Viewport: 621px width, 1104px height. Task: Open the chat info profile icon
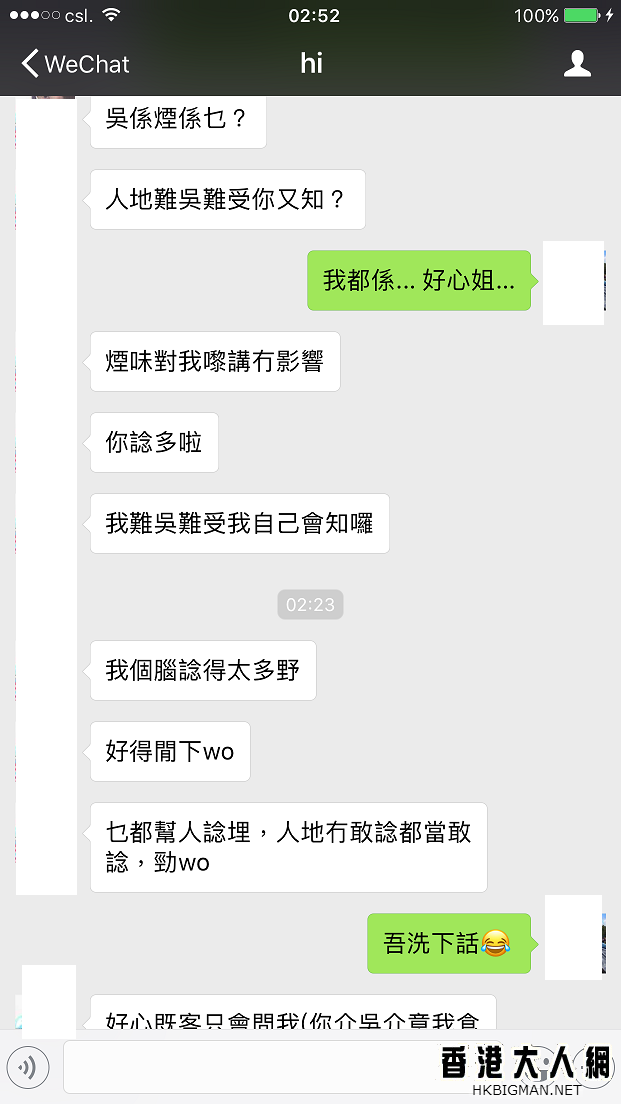577,65
